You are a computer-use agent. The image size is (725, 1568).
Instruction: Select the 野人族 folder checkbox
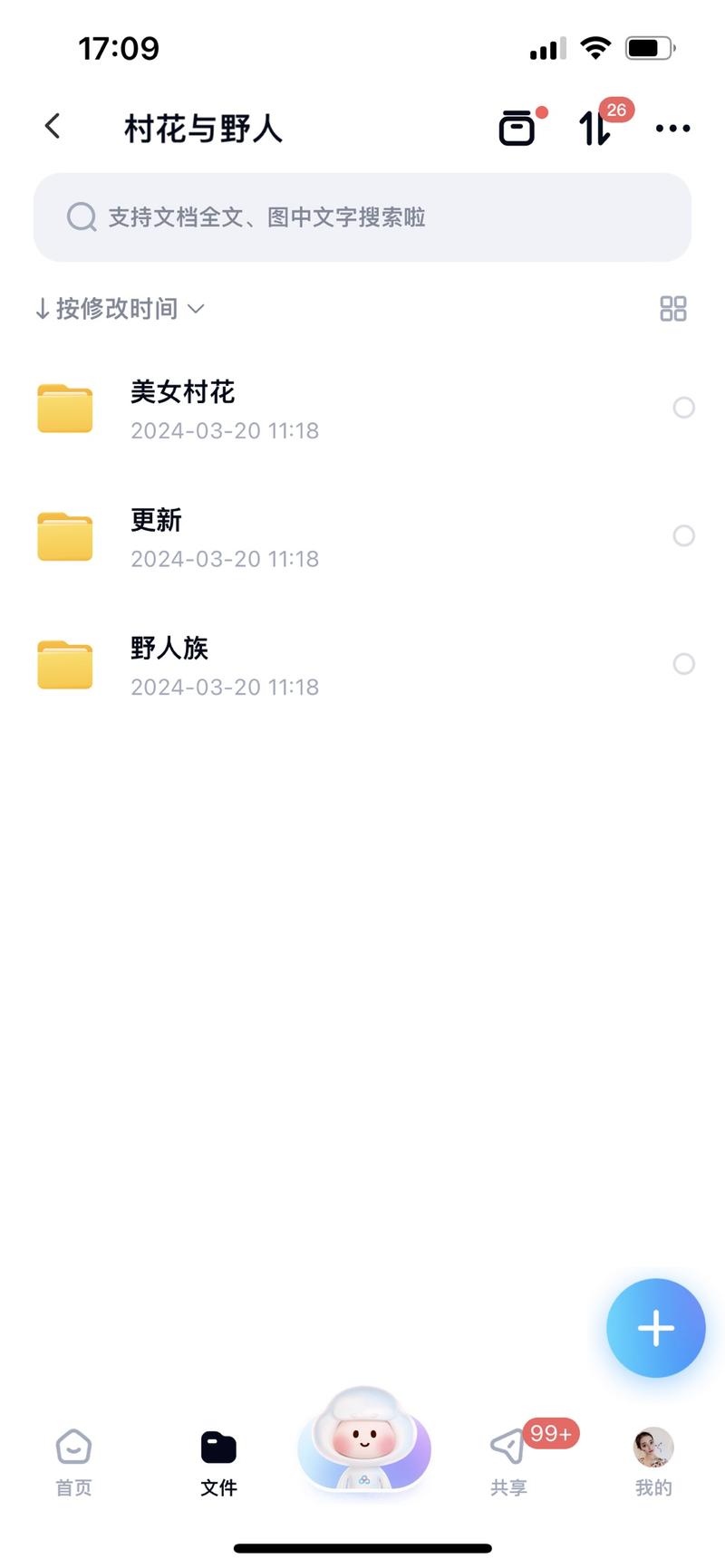(x=684, y=664)
